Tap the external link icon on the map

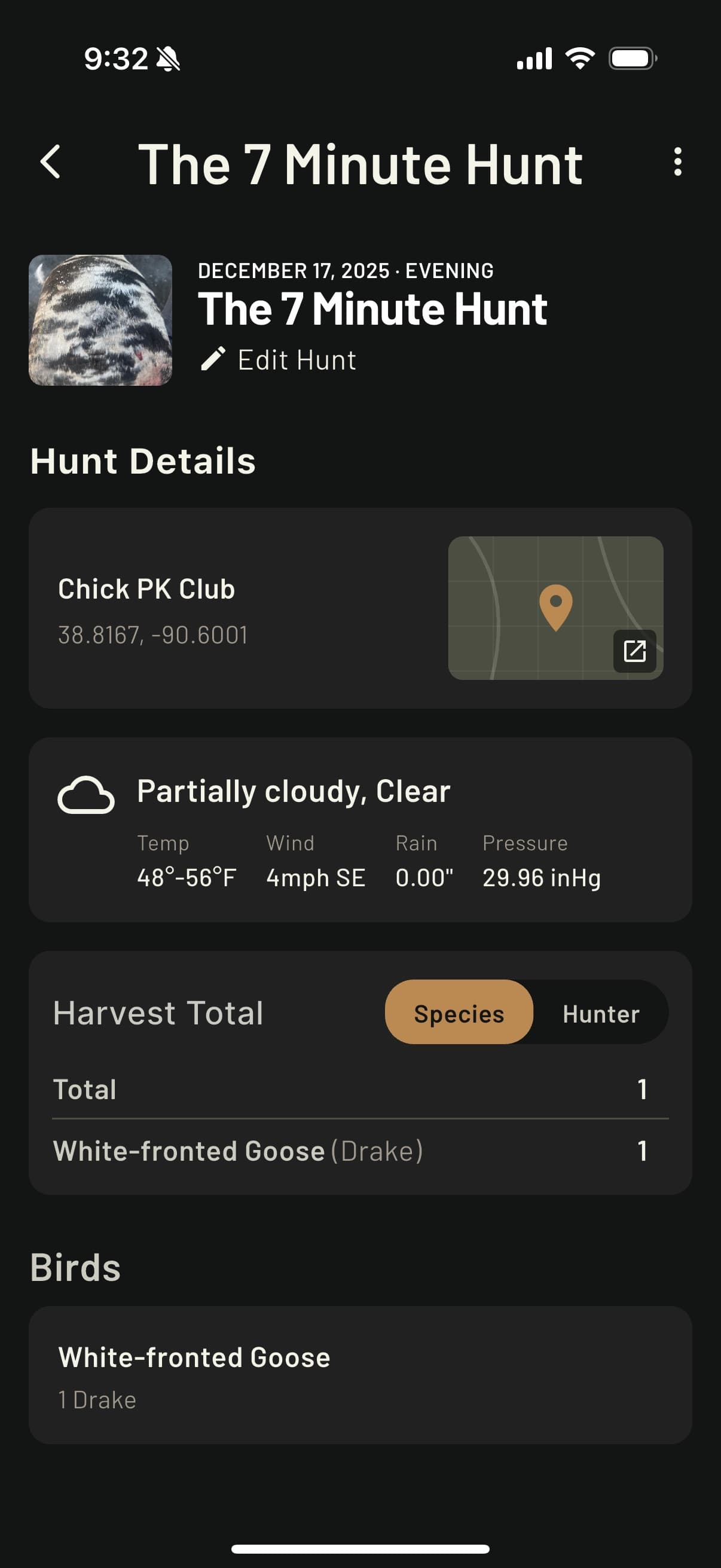(x=636, y=651)
